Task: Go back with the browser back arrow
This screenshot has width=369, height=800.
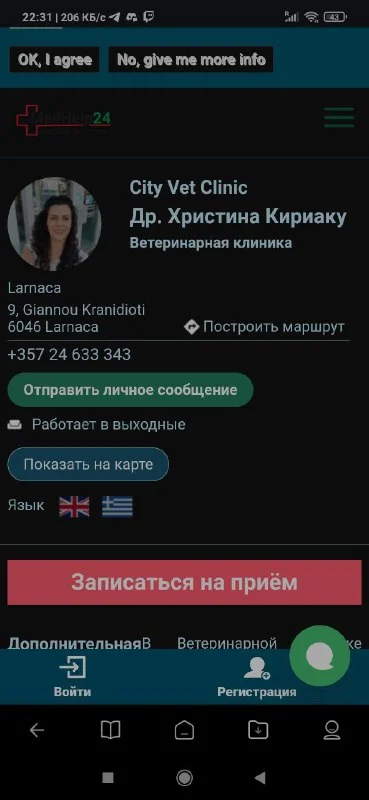Action: pos(37,731)
